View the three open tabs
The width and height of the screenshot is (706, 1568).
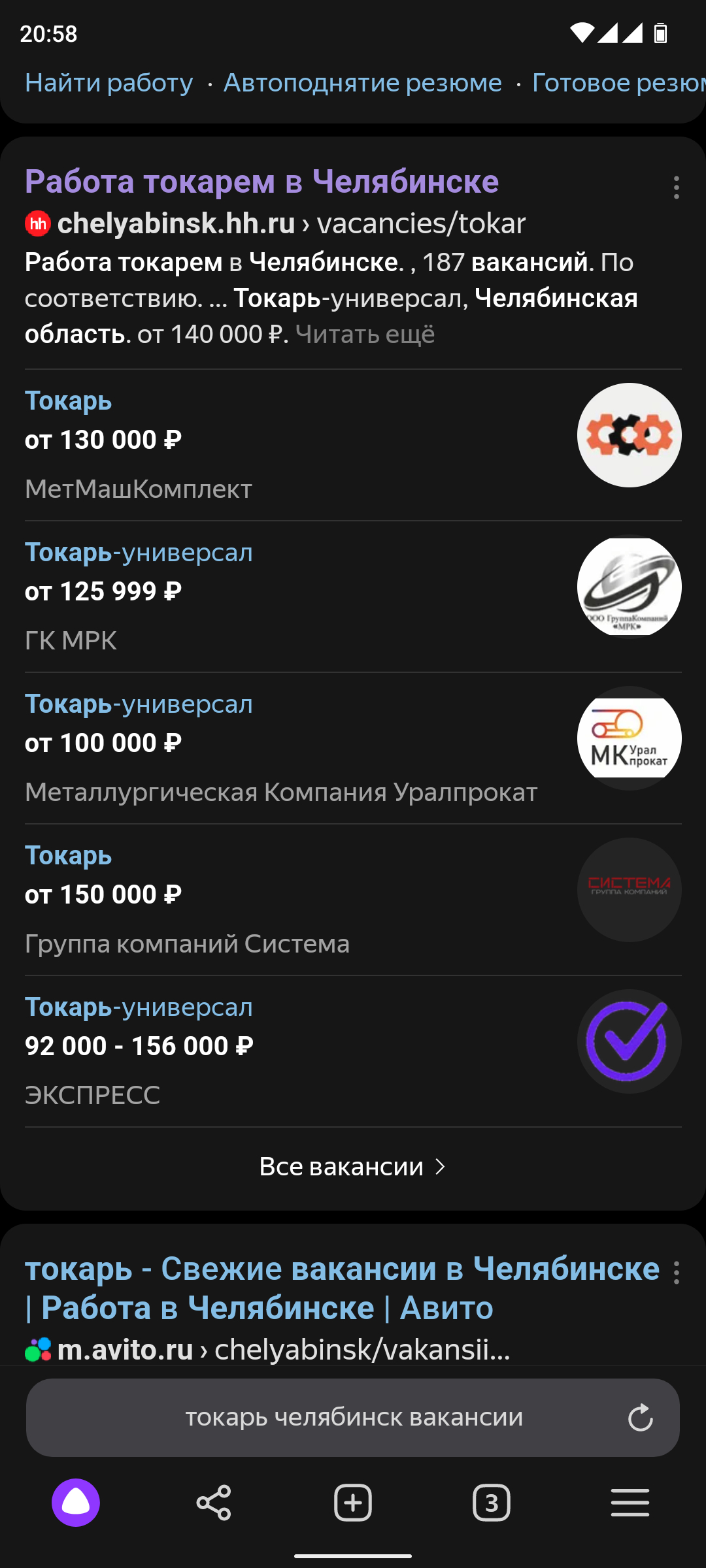492,1503
